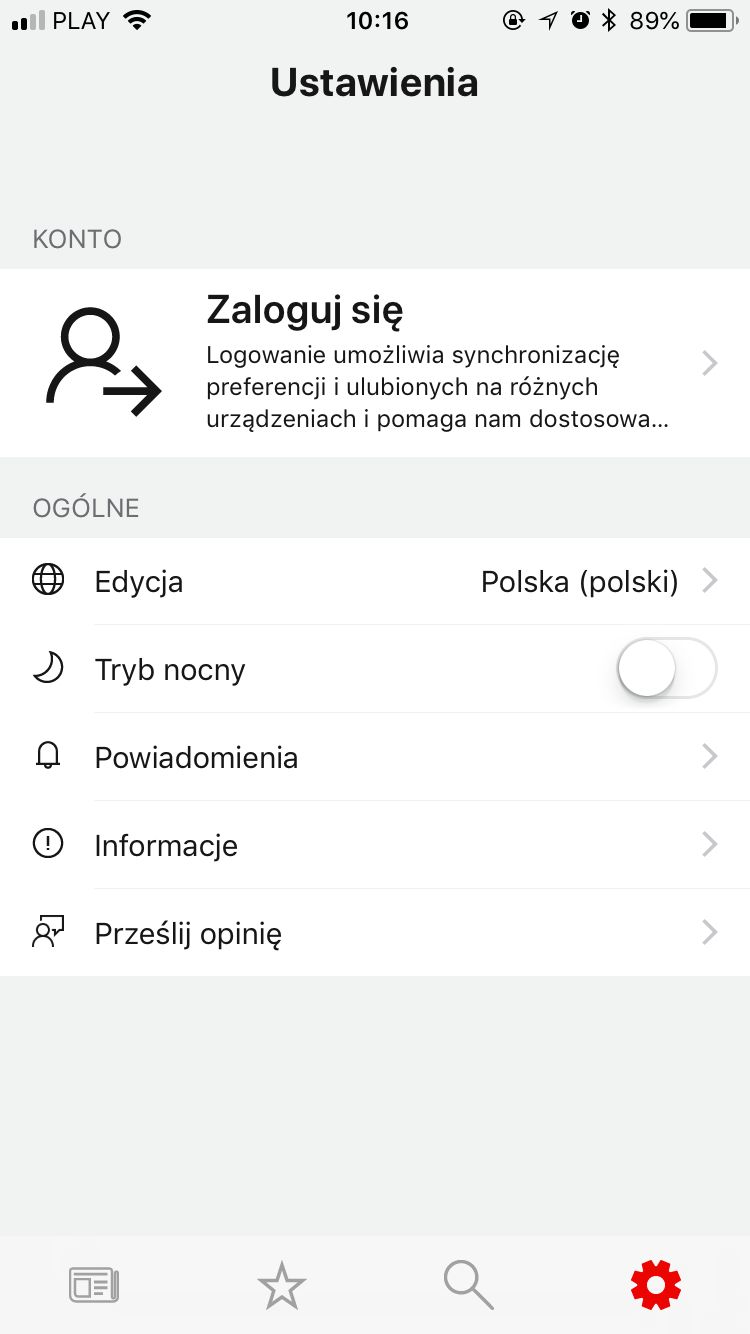Viewport: 750px width, 1334px height.
Task: Open the Edycja edition setting
Action: point(375,581)
